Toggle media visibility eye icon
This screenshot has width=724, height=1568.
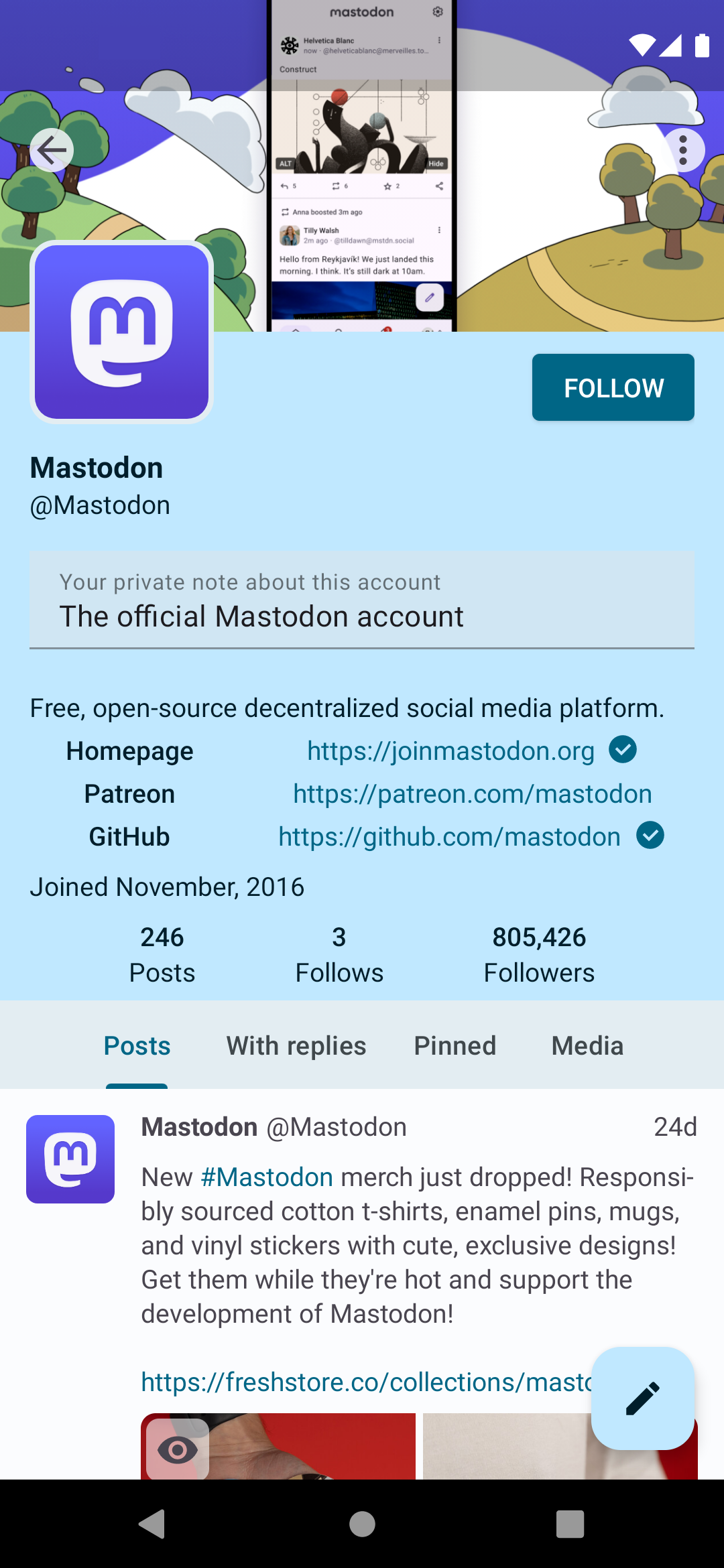(x=178, y=1449)
